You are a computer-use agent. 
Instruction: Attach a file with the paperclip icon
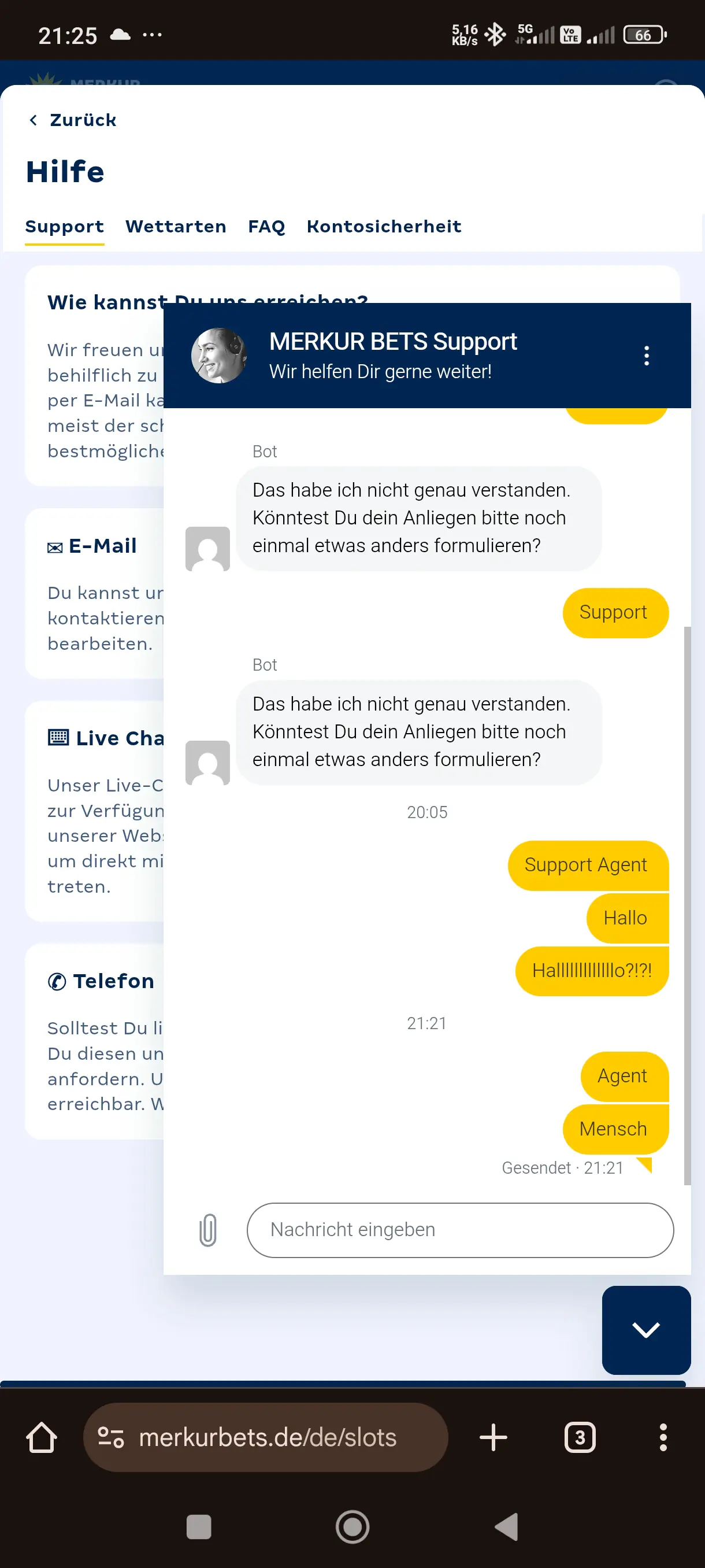pyautogui.click(x=208, y=1230)
